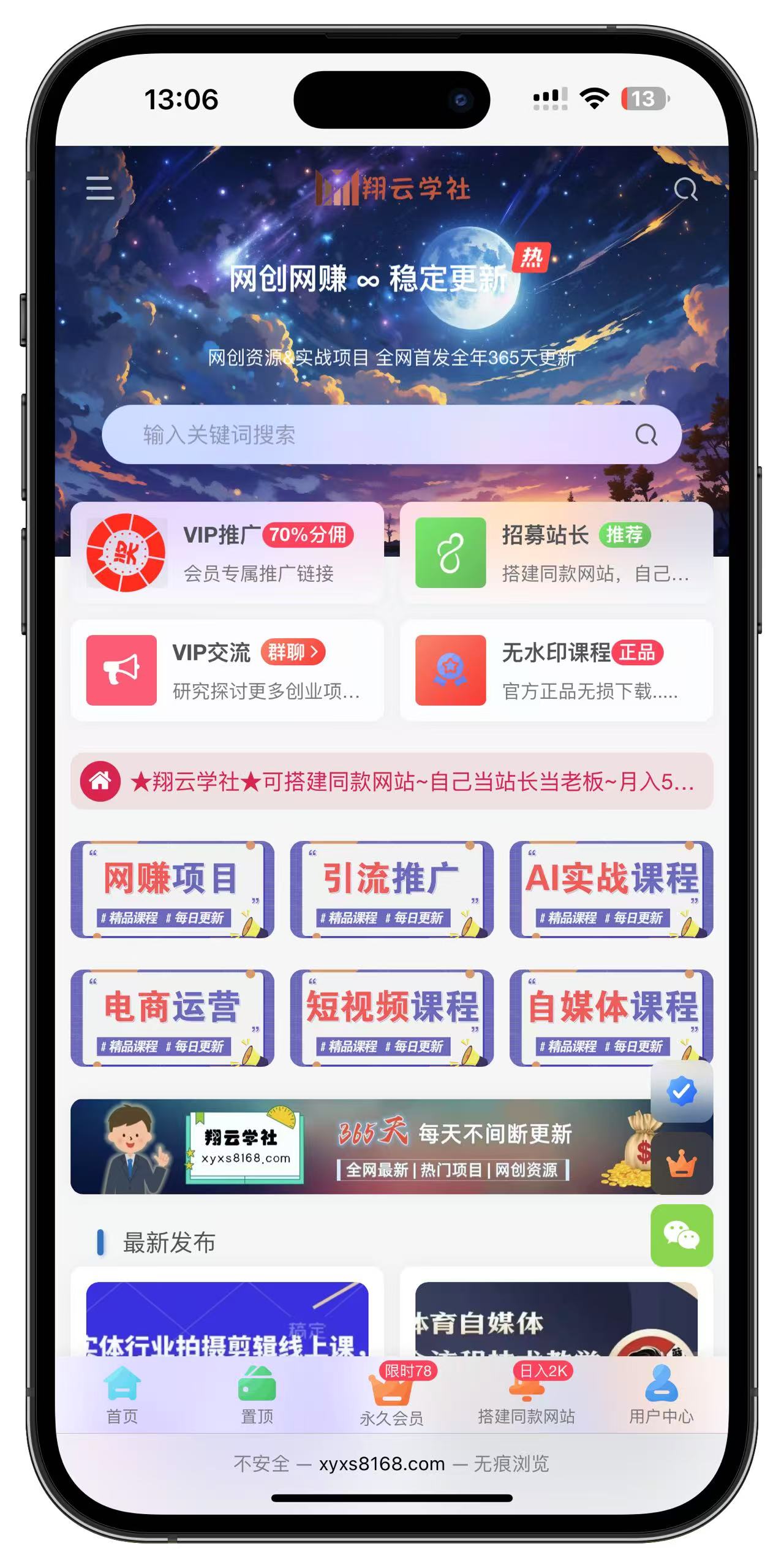Open the VIP推广 70%分佣 card

click(227, 552)
